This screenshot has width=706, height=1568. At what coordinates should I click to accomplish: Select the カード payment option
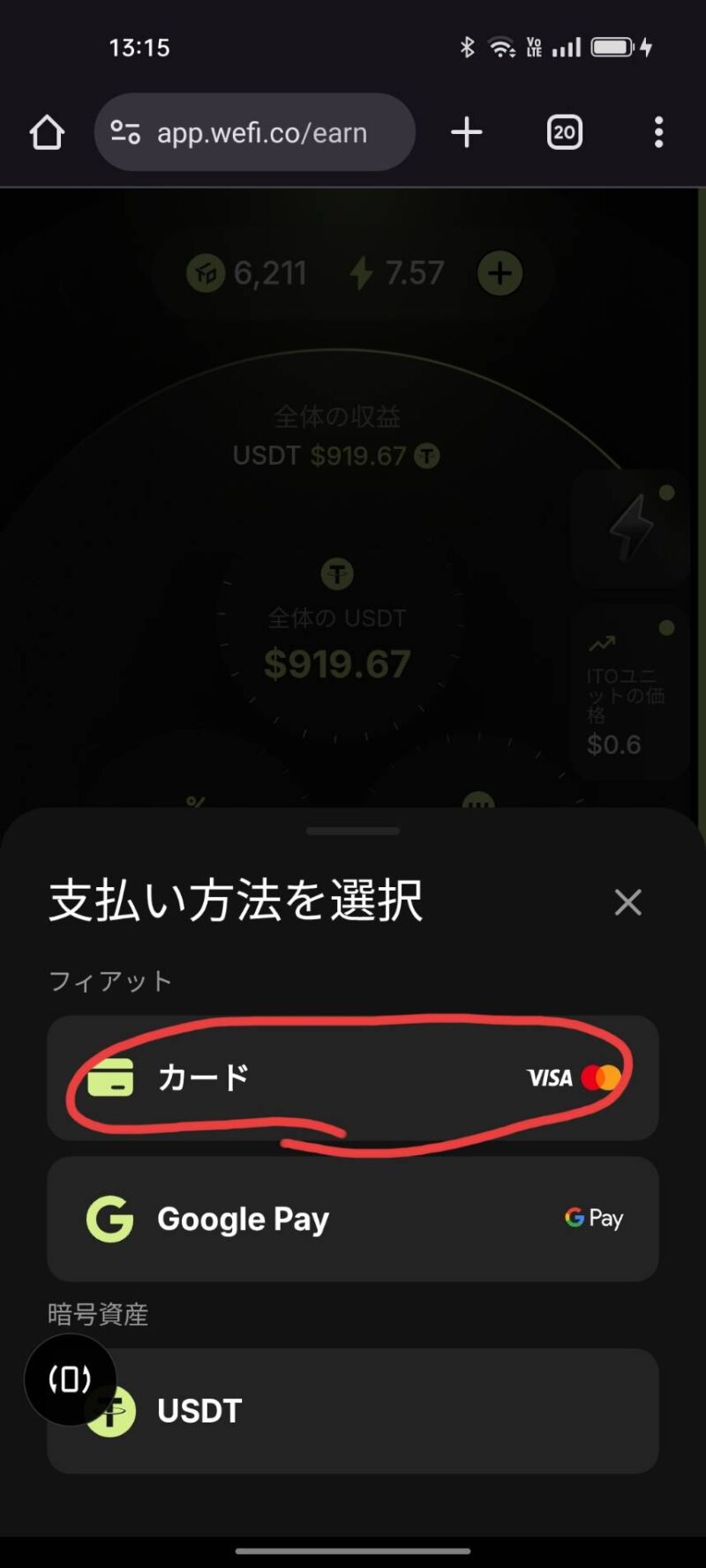[x=352, y=1078]
